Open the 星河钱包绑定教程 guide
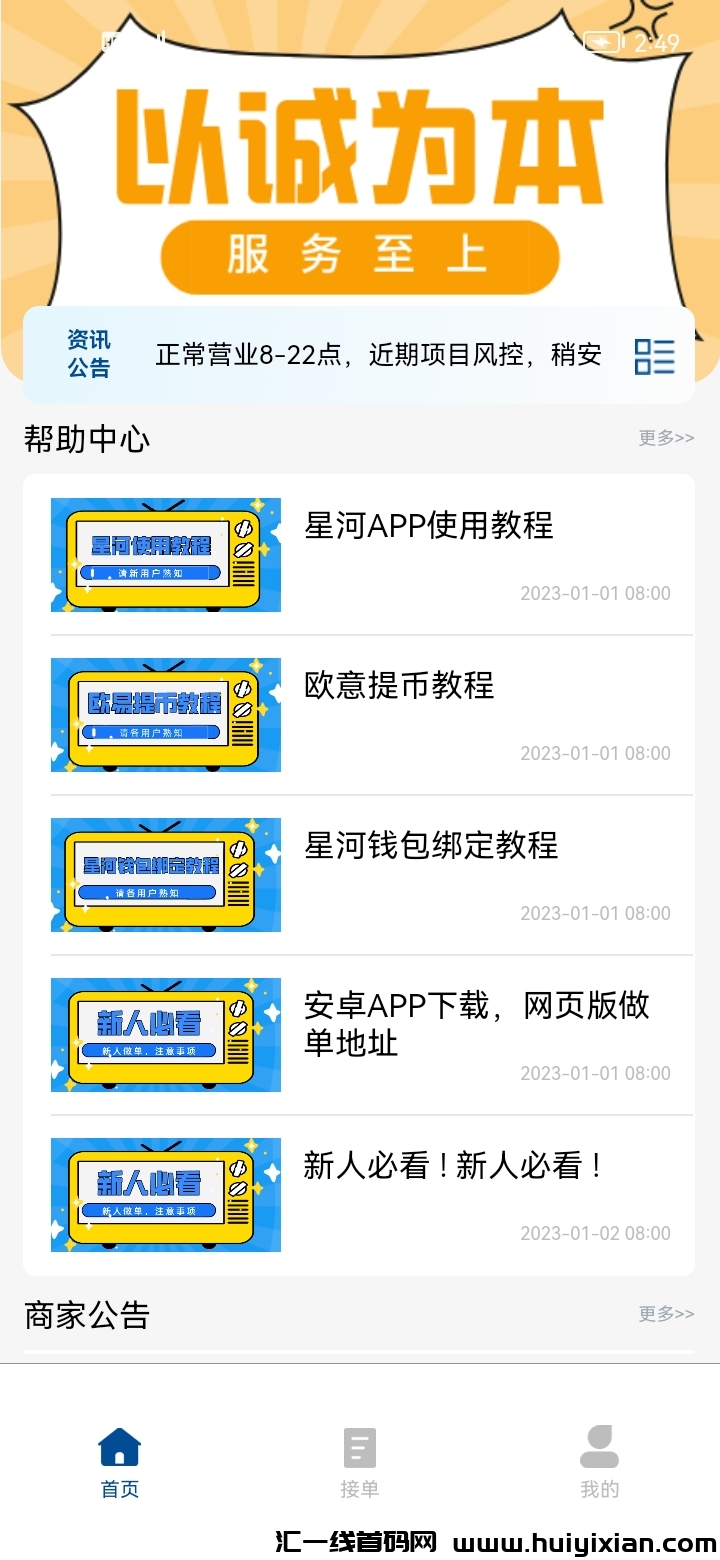 [x=430, y=846]
